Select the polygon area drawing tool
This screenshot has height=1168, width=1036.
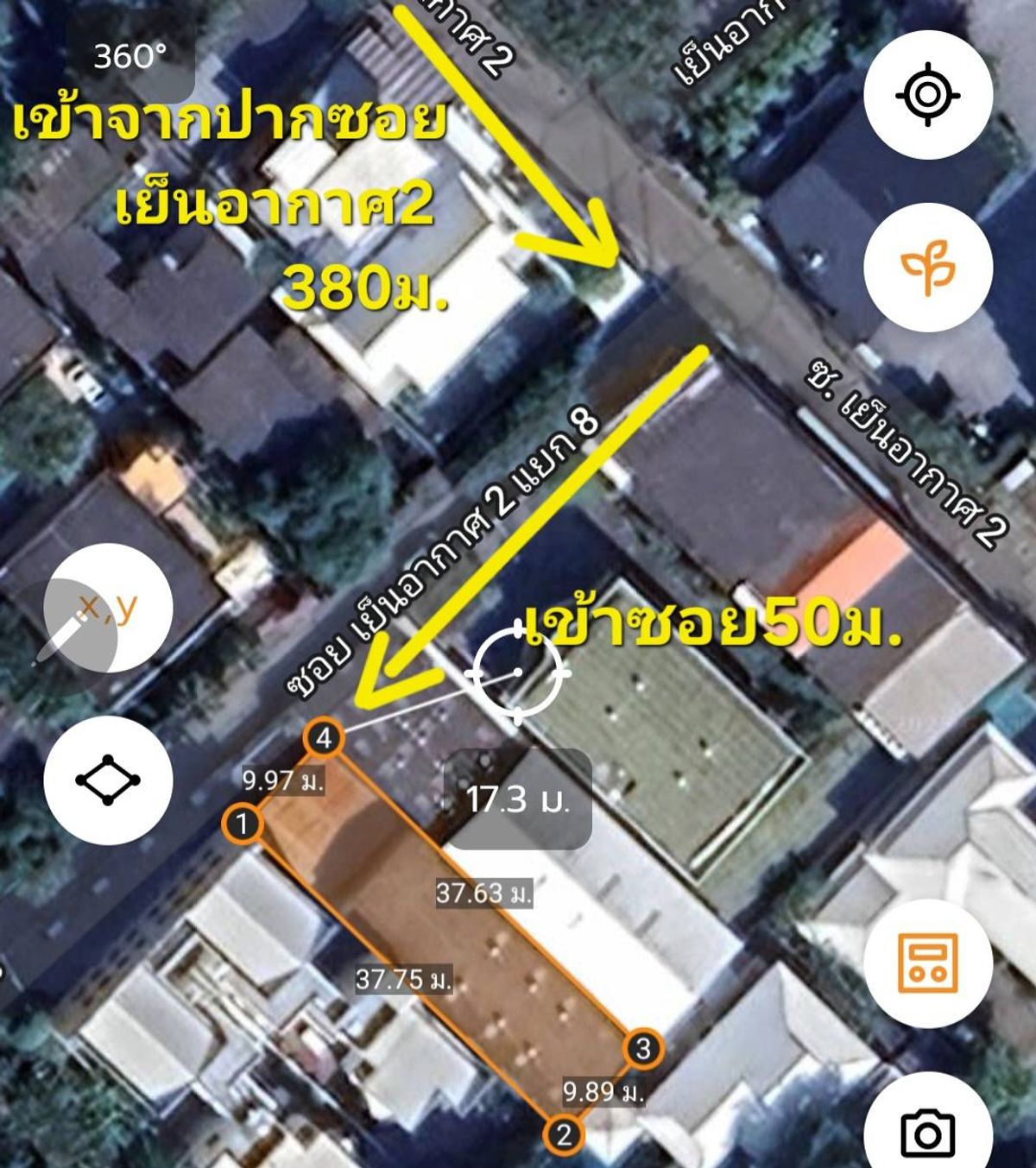tap(109, 780)
